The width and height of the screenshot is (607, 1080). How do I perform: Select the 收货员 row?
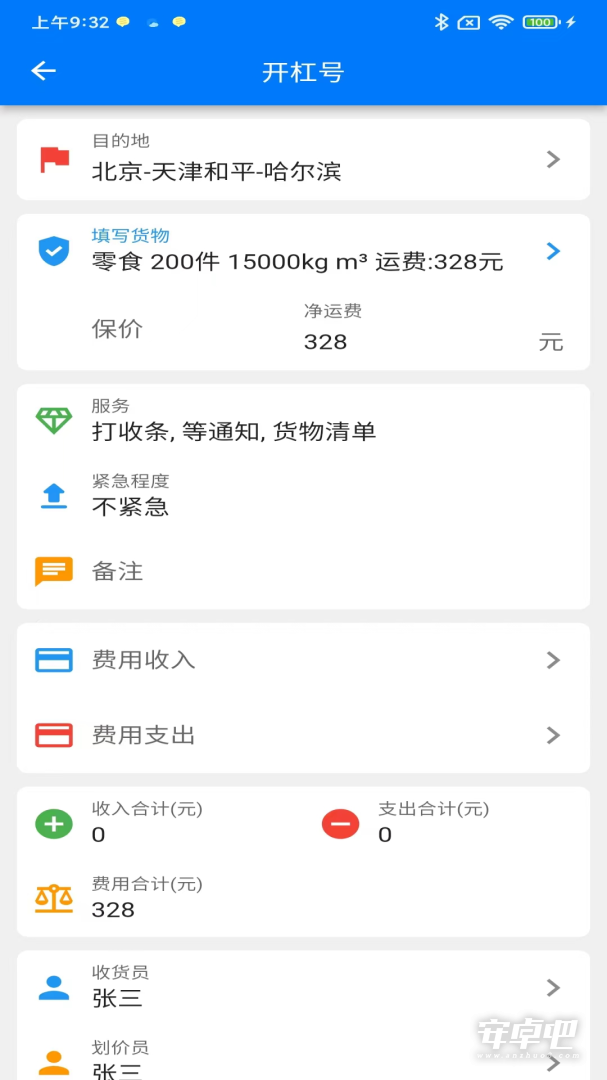pyautogui.click(x=303, y=988)
